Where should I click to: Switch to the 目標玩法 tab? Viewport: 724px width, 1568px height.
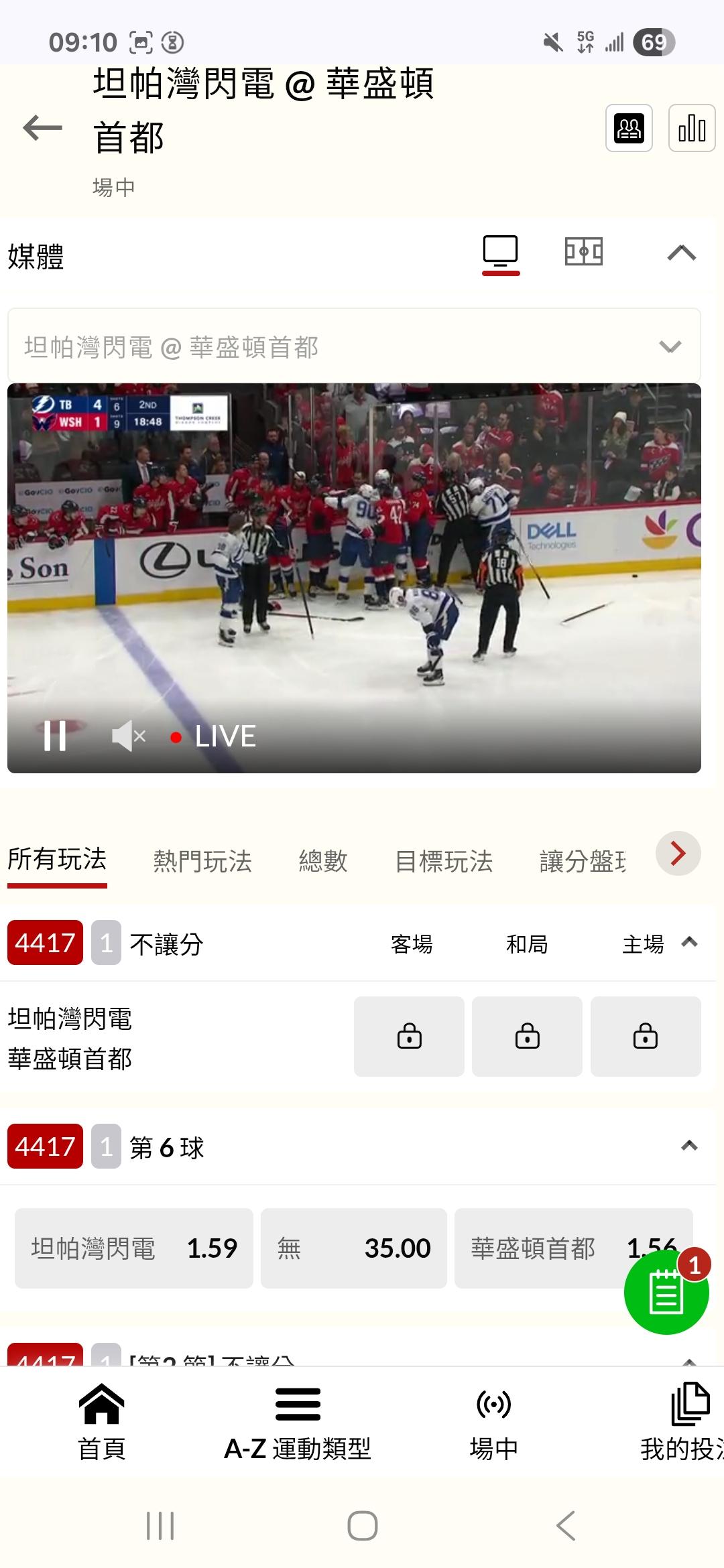(x=444, y=861)
